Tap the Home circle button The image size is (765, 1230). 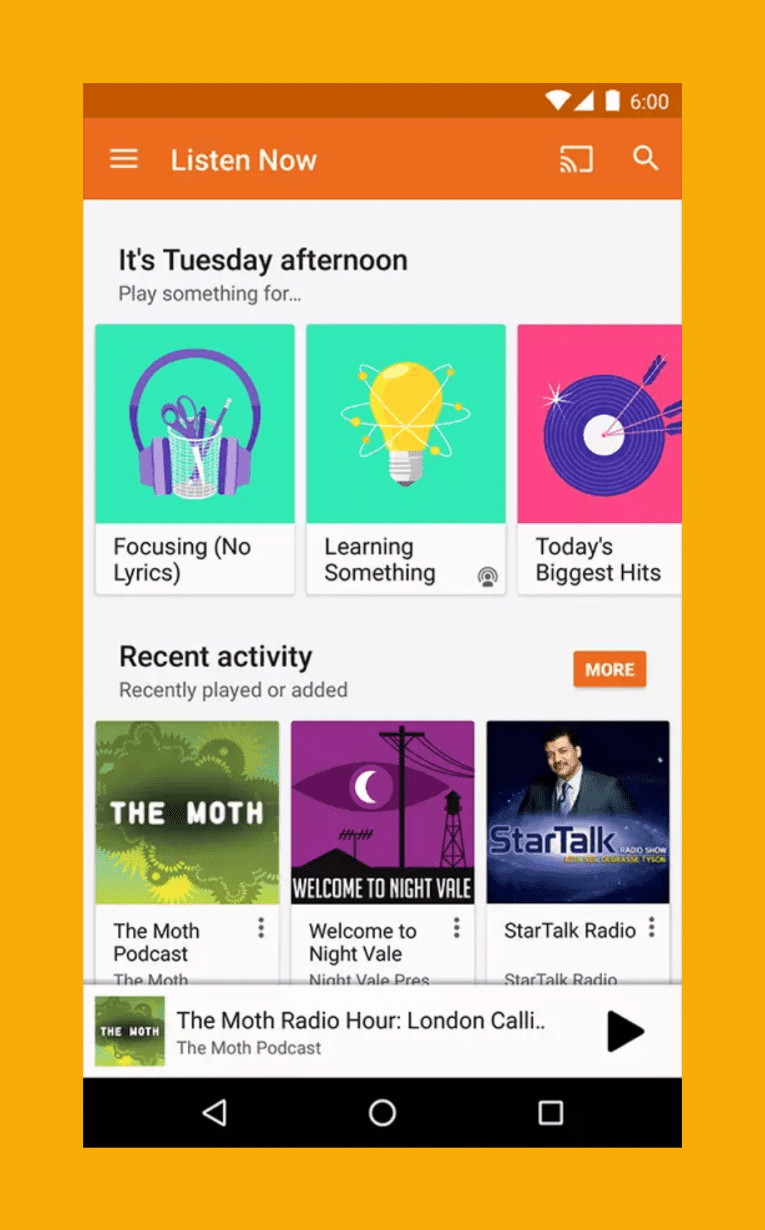(382, 1112)
